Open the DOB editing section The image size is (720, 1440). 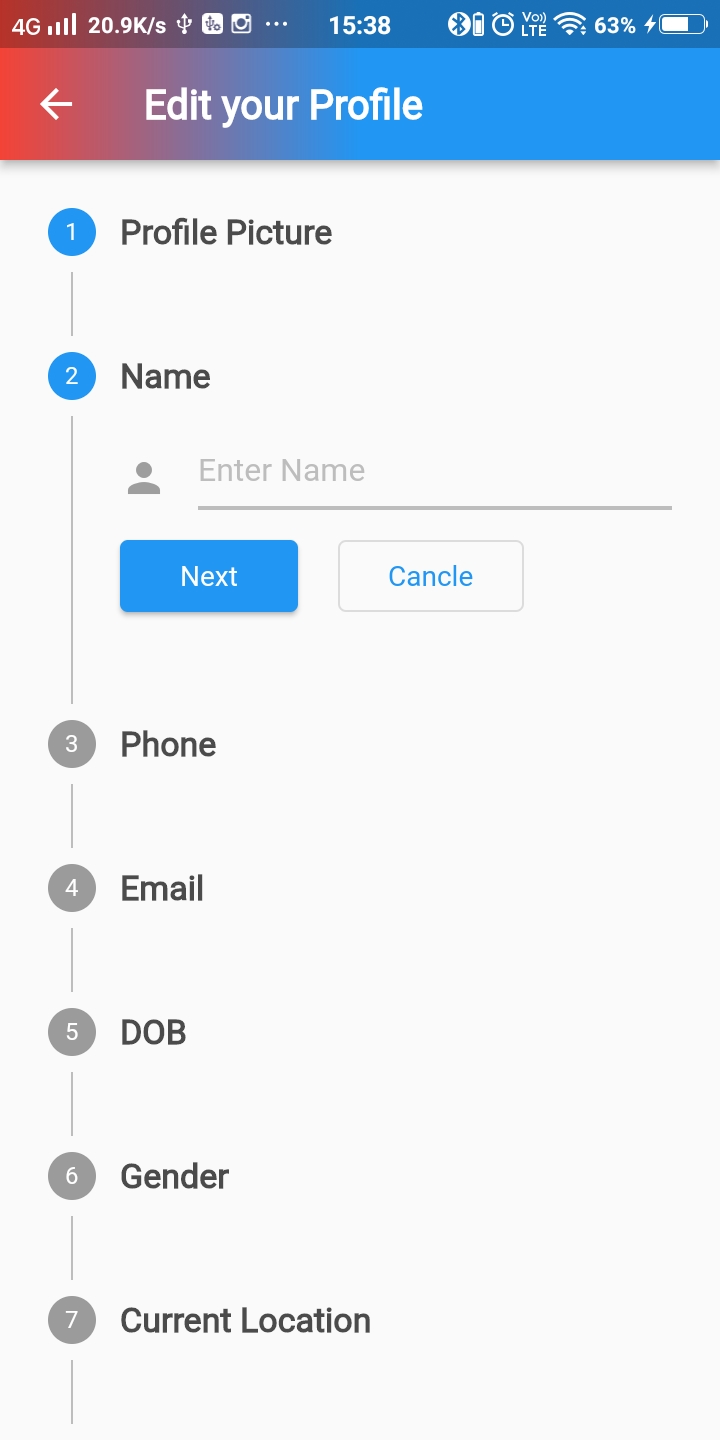(152, 1032)
